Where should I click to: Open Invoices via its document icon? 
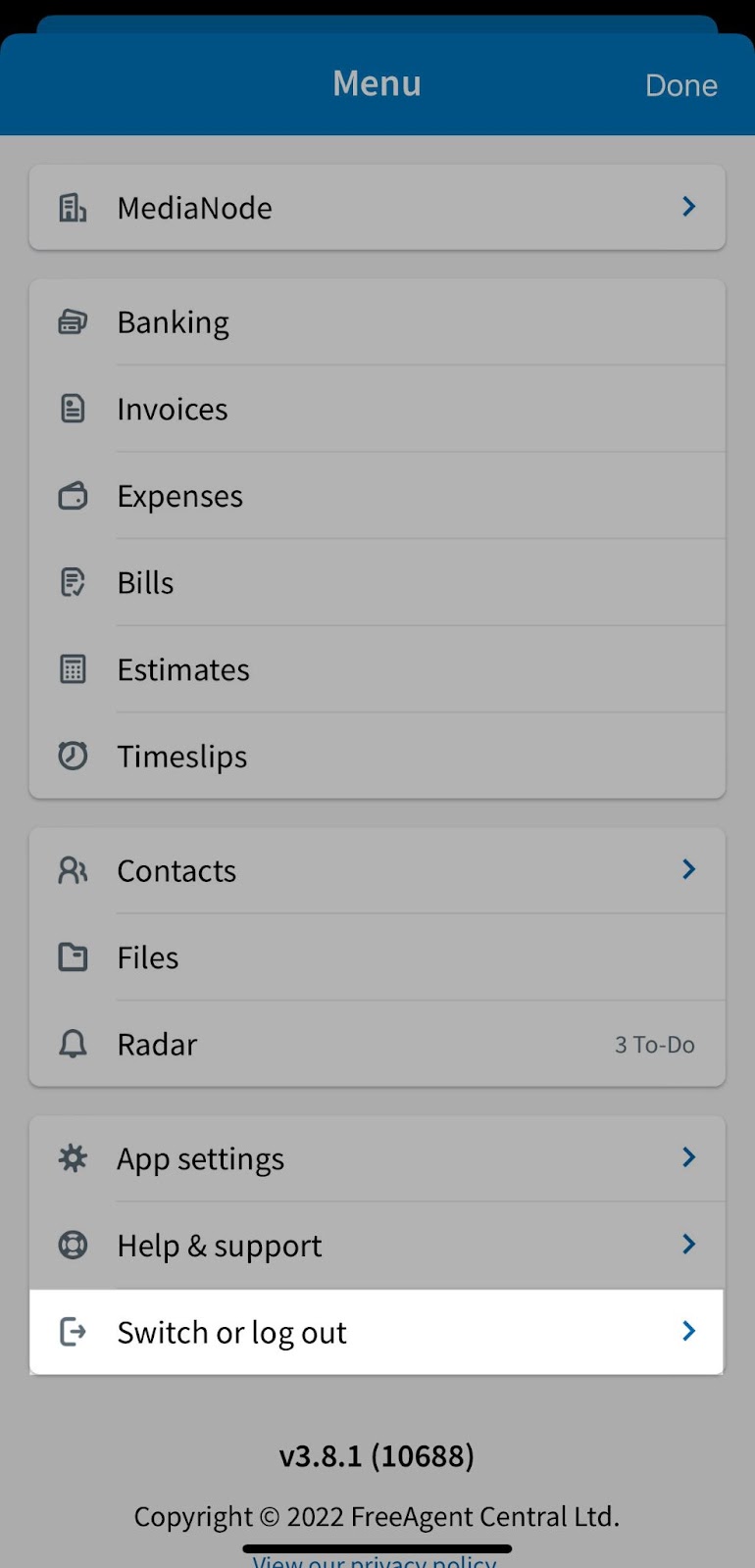click(x=73, y=408)
